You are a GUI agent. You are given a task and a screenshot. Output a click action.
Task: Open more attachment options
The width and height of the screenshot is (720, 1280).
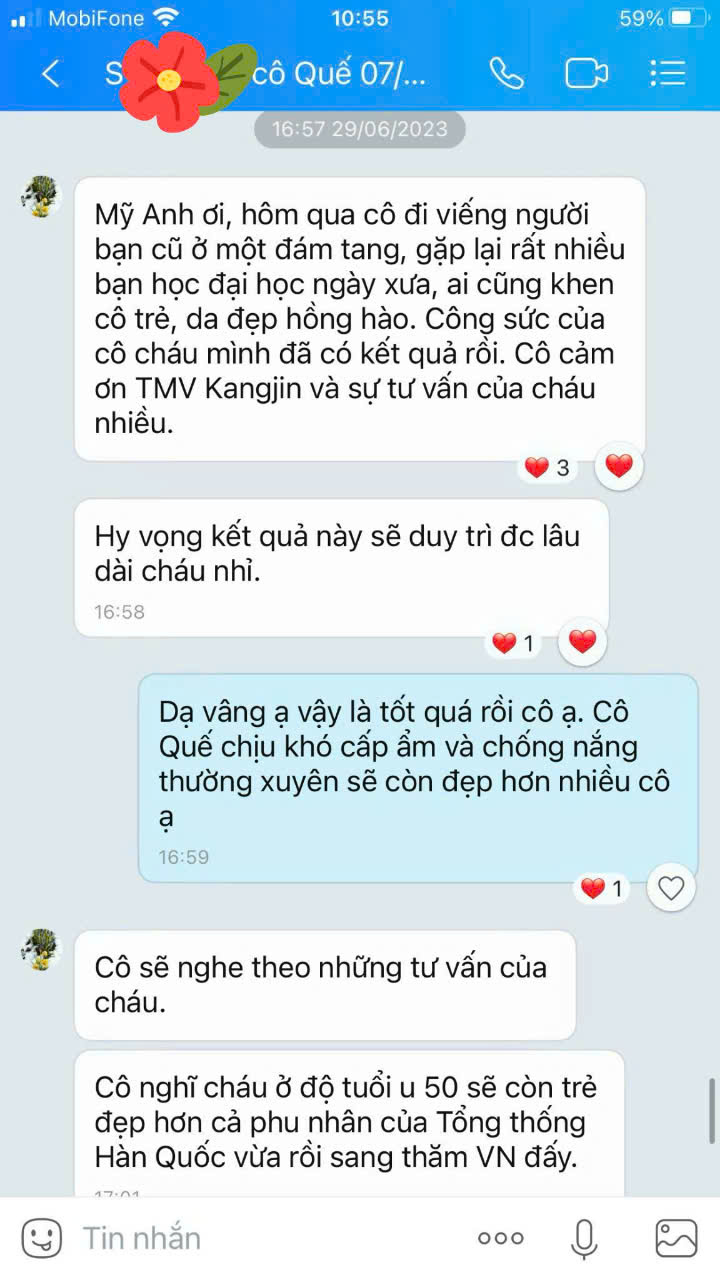500,1238
